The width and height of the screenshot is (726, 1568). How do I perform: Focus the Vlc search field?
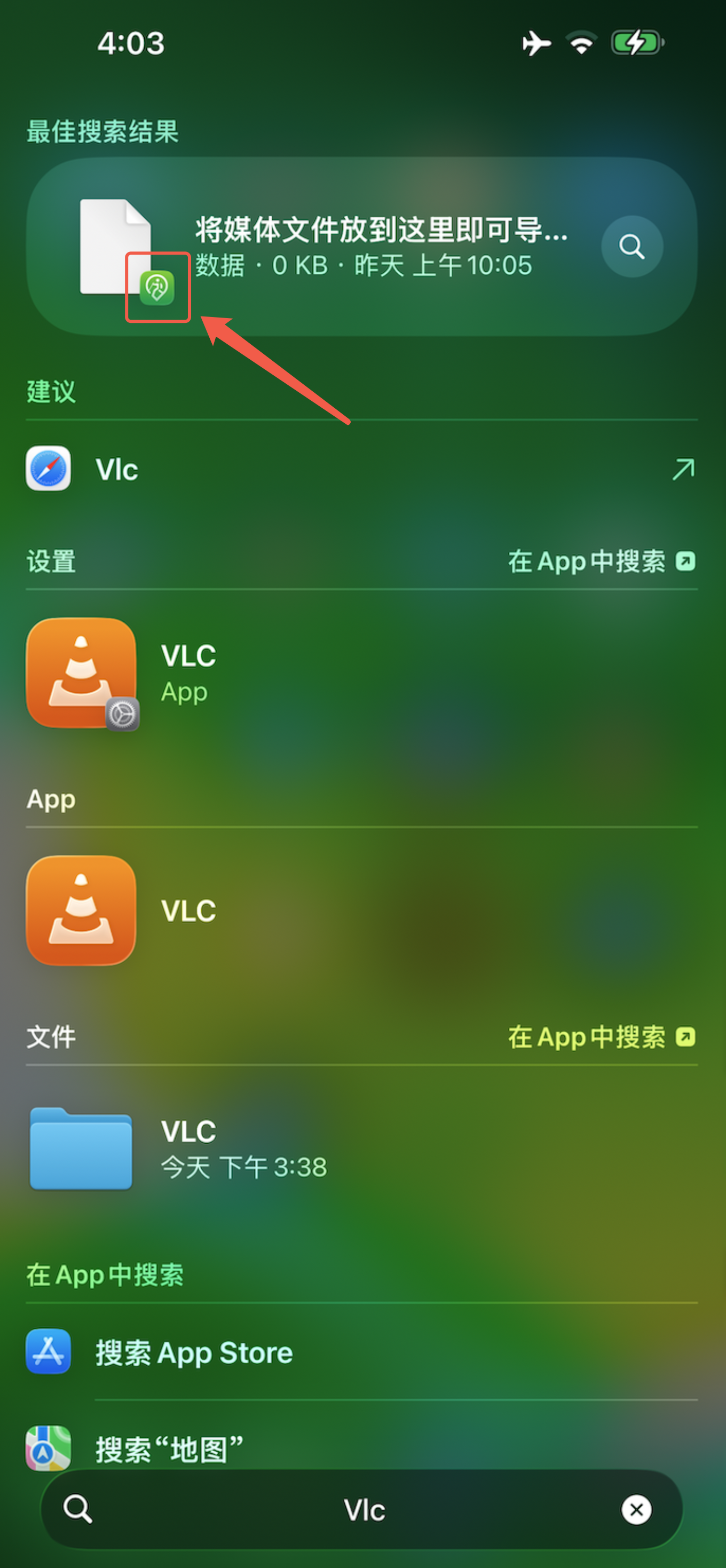click(x=364, y=1510)
